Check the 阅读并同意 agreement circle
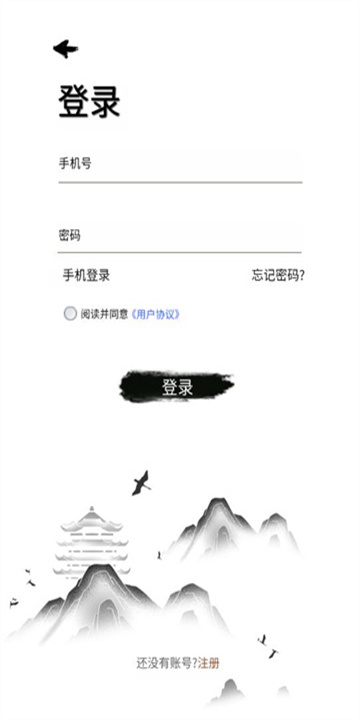Viewport: 360px width, 720px height. pos(70,314)
